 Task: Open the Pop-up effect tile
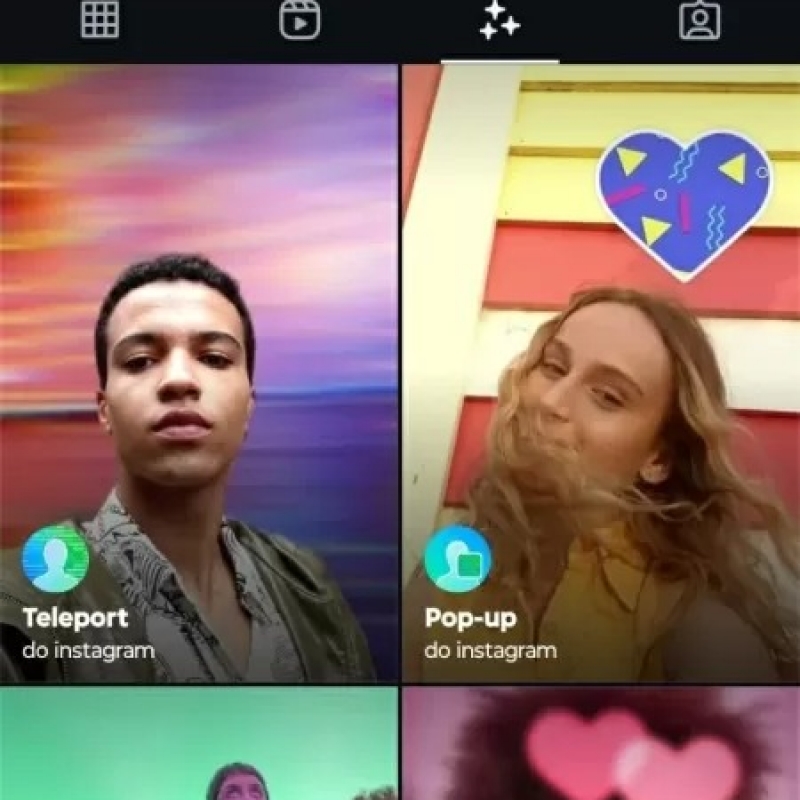pyautogui.click(x=601, y=373)
